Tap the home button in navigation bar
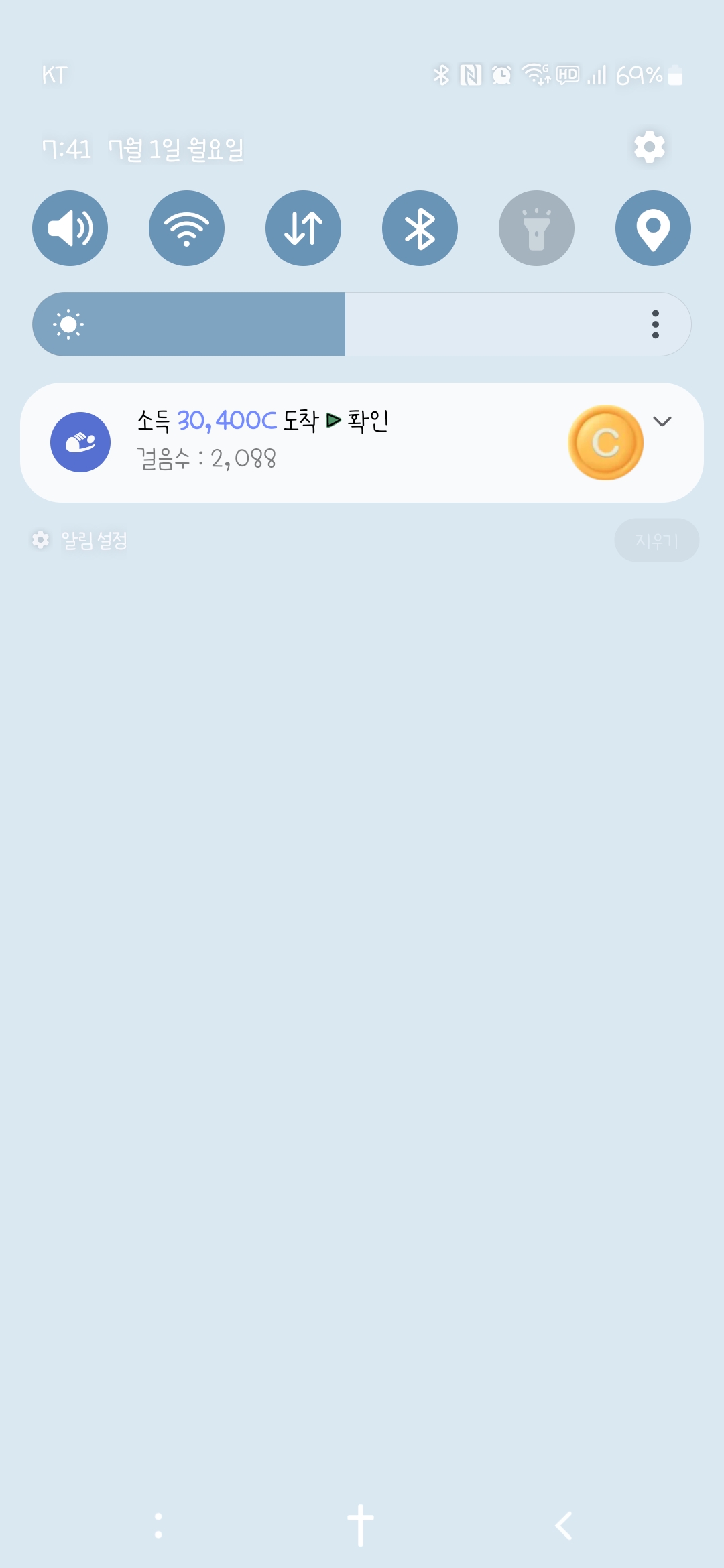 click(x=361, y=1526)
